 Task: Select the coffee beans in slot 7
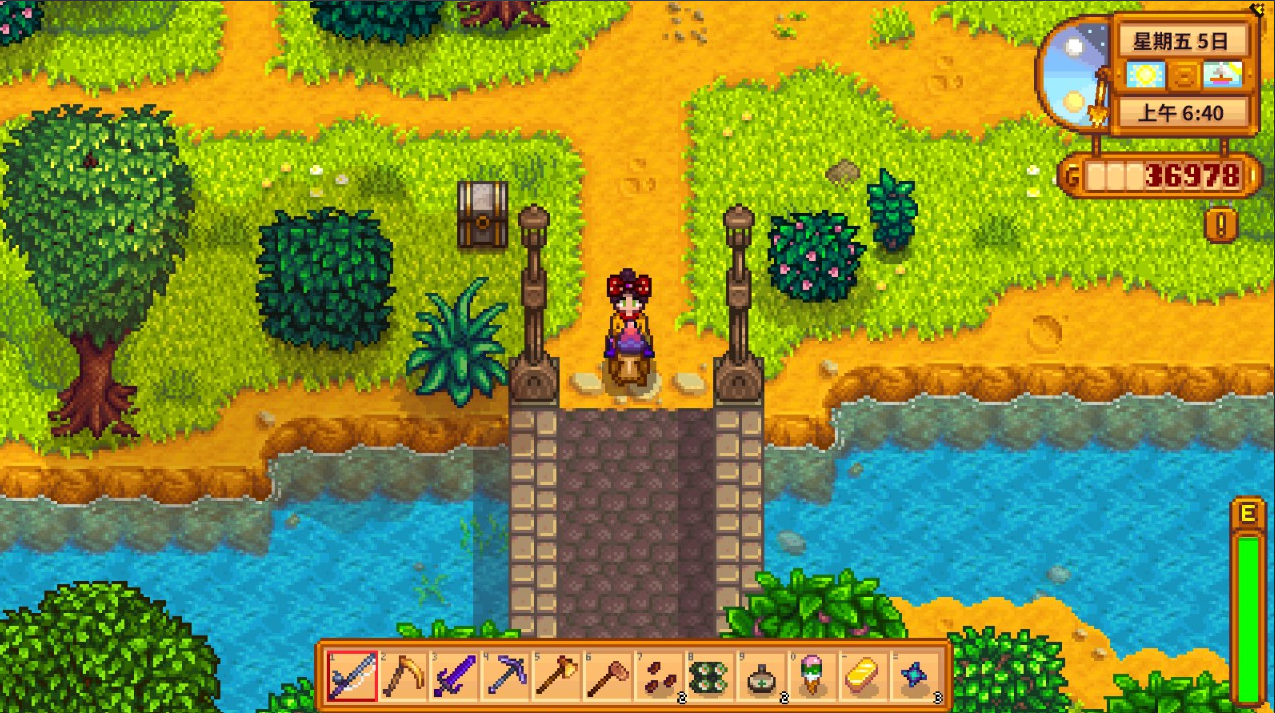659,676
